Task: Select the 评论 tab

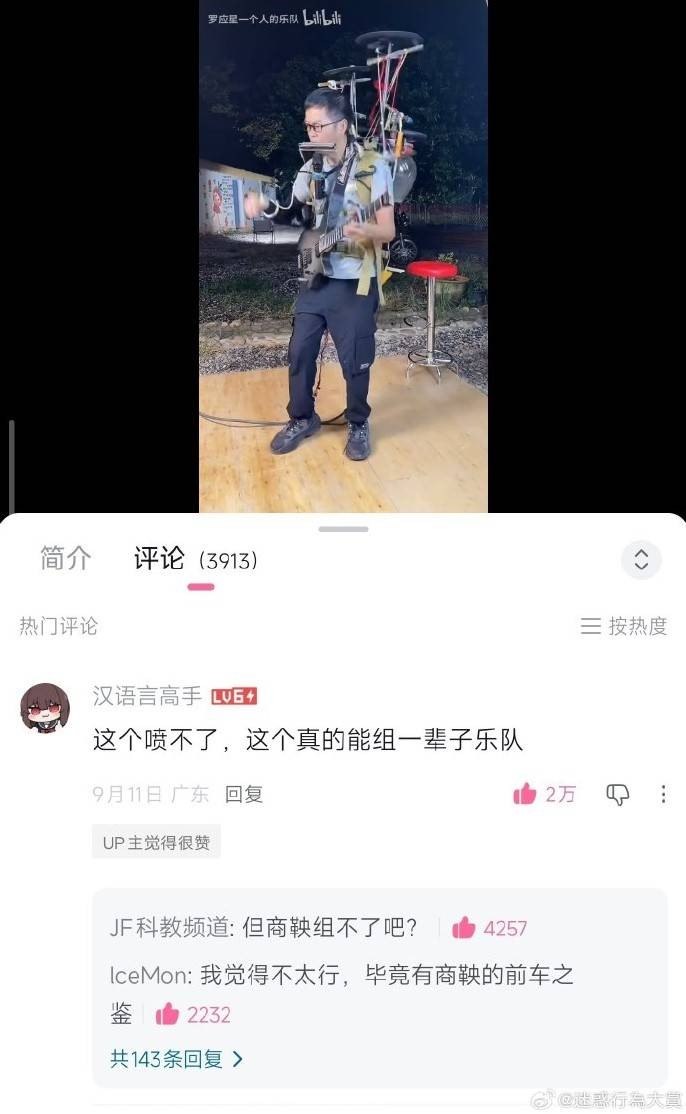Action: coord(160,559)
